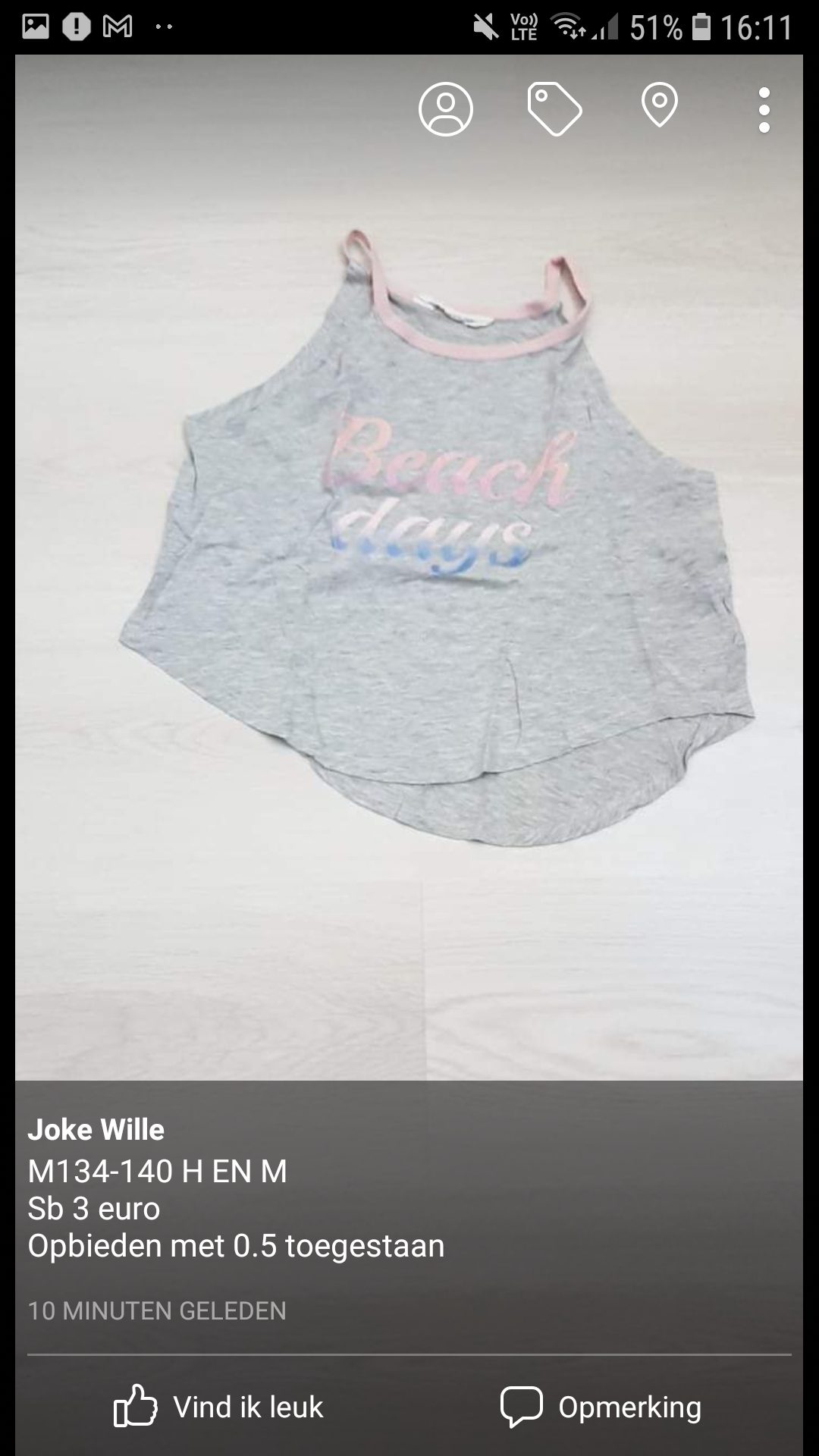Viewport: 819px width, 1456px height.
Task: Tap the tag icon
Action: (554, 109)
